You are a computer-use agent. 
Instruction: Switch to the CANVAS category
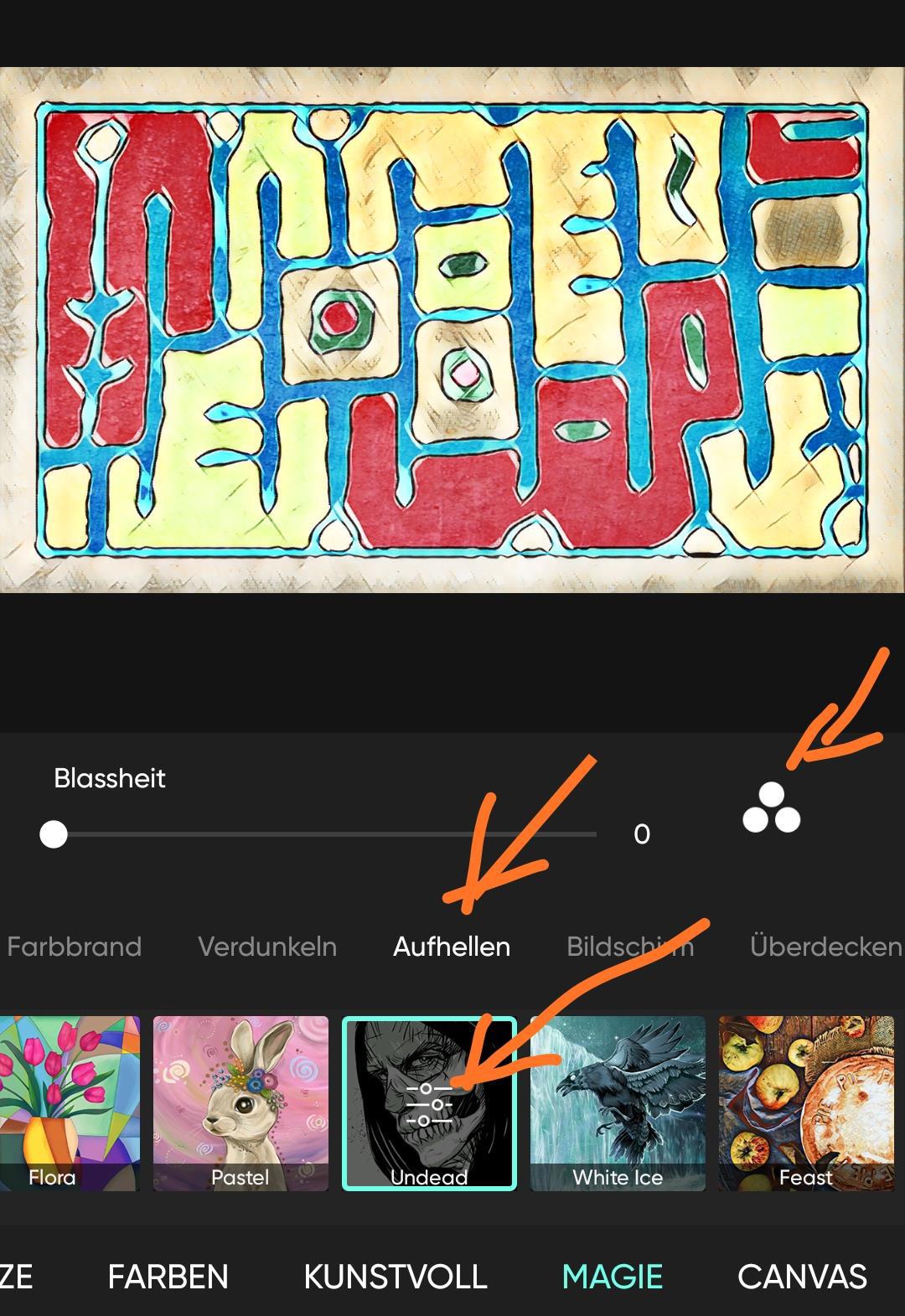(802, 1277)
